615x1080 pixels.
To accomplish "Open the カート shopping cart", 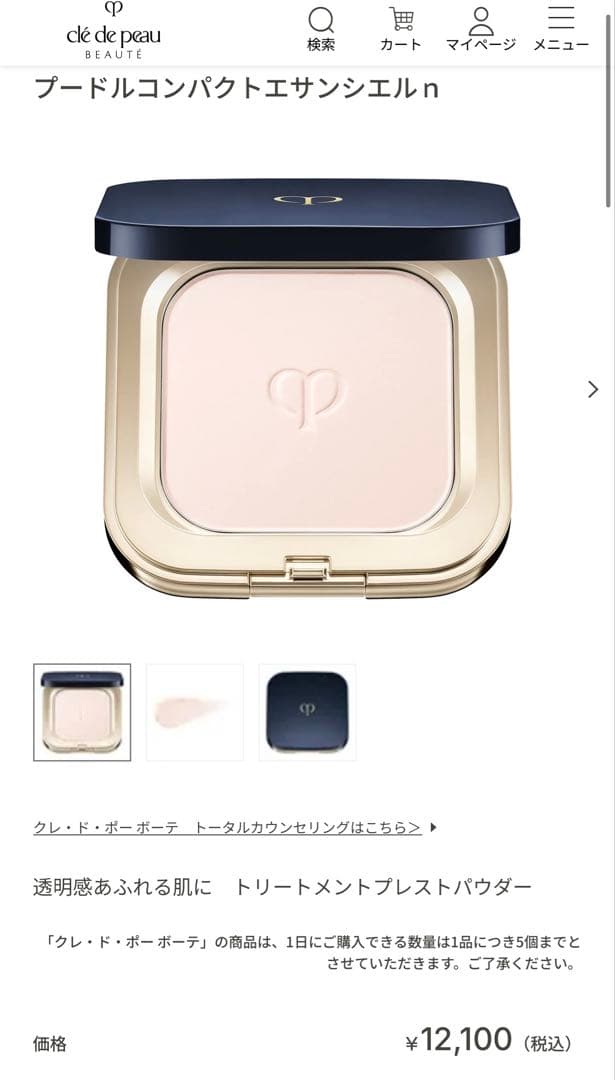I will (x=401, y=29).
